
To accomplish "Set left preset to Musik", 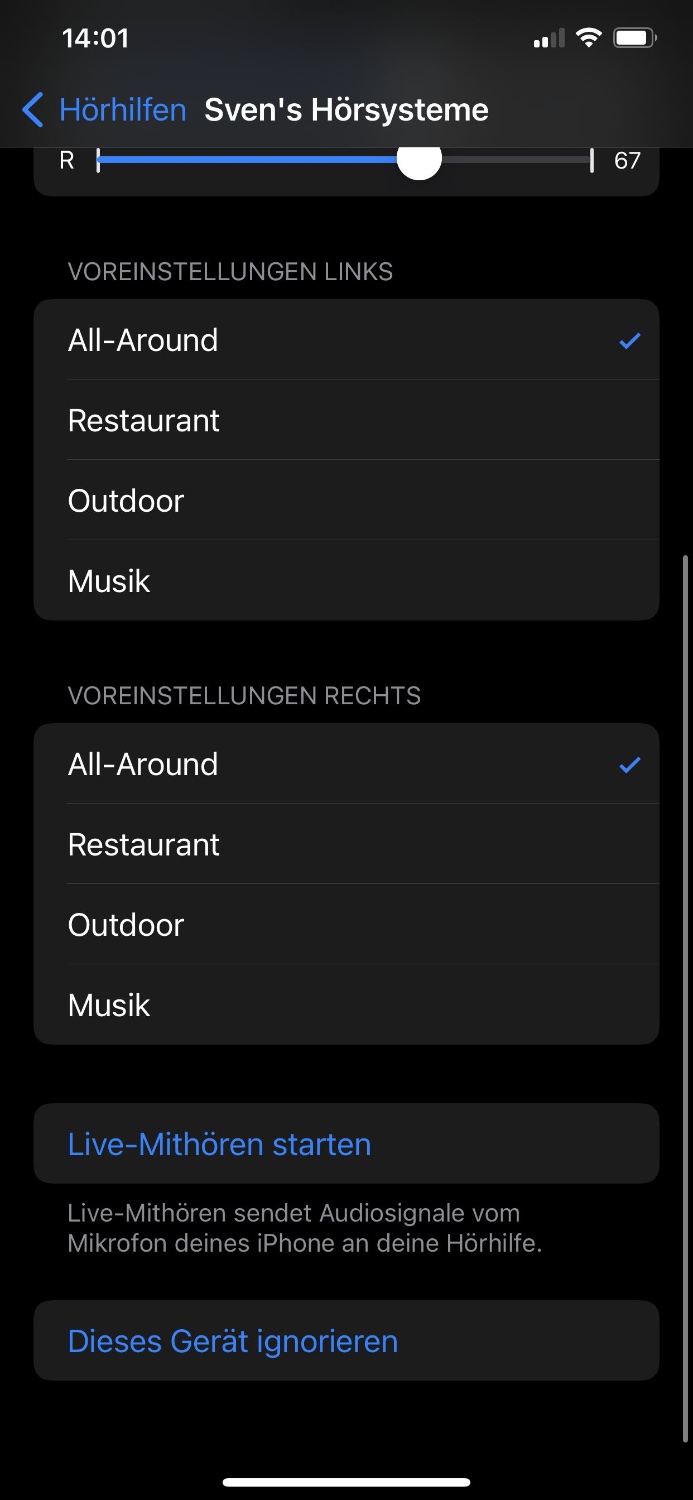I will 346,581.
